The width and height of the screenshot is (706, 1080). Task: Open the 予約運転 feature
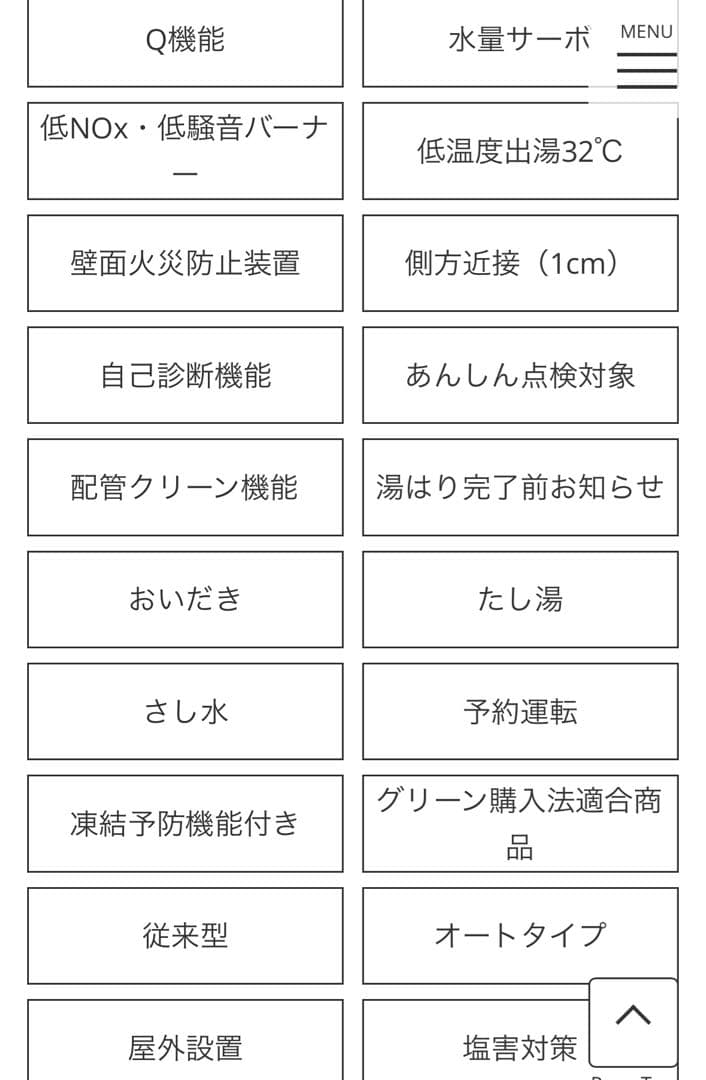point(520,711)
